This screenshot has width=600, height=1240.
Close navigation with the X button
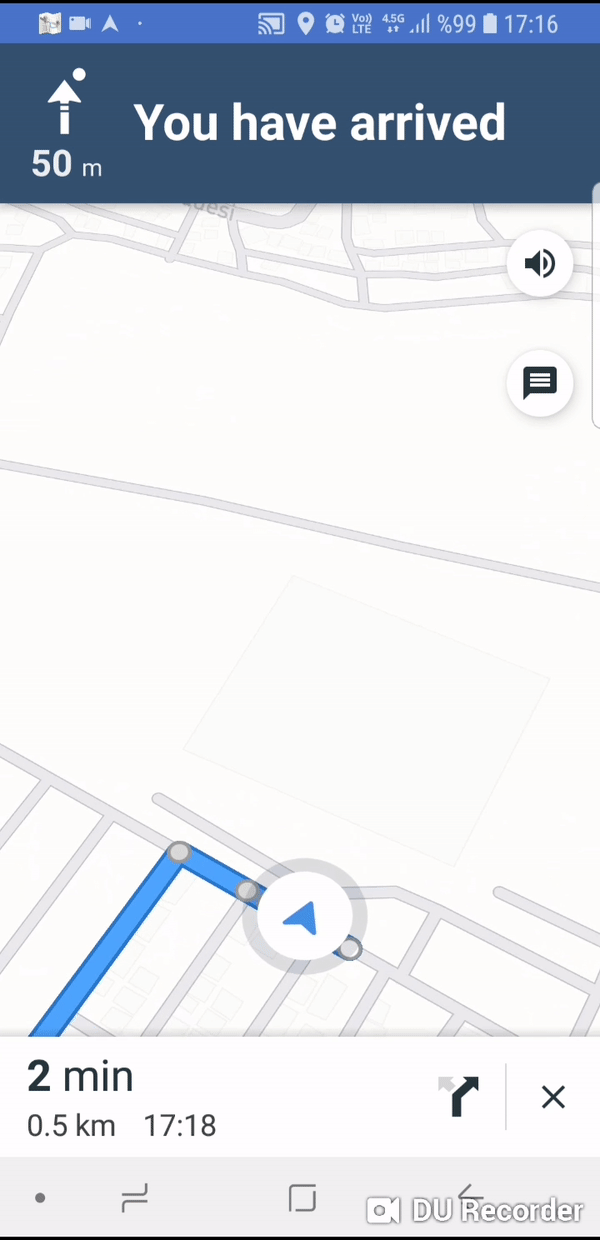pos(553,1097)
